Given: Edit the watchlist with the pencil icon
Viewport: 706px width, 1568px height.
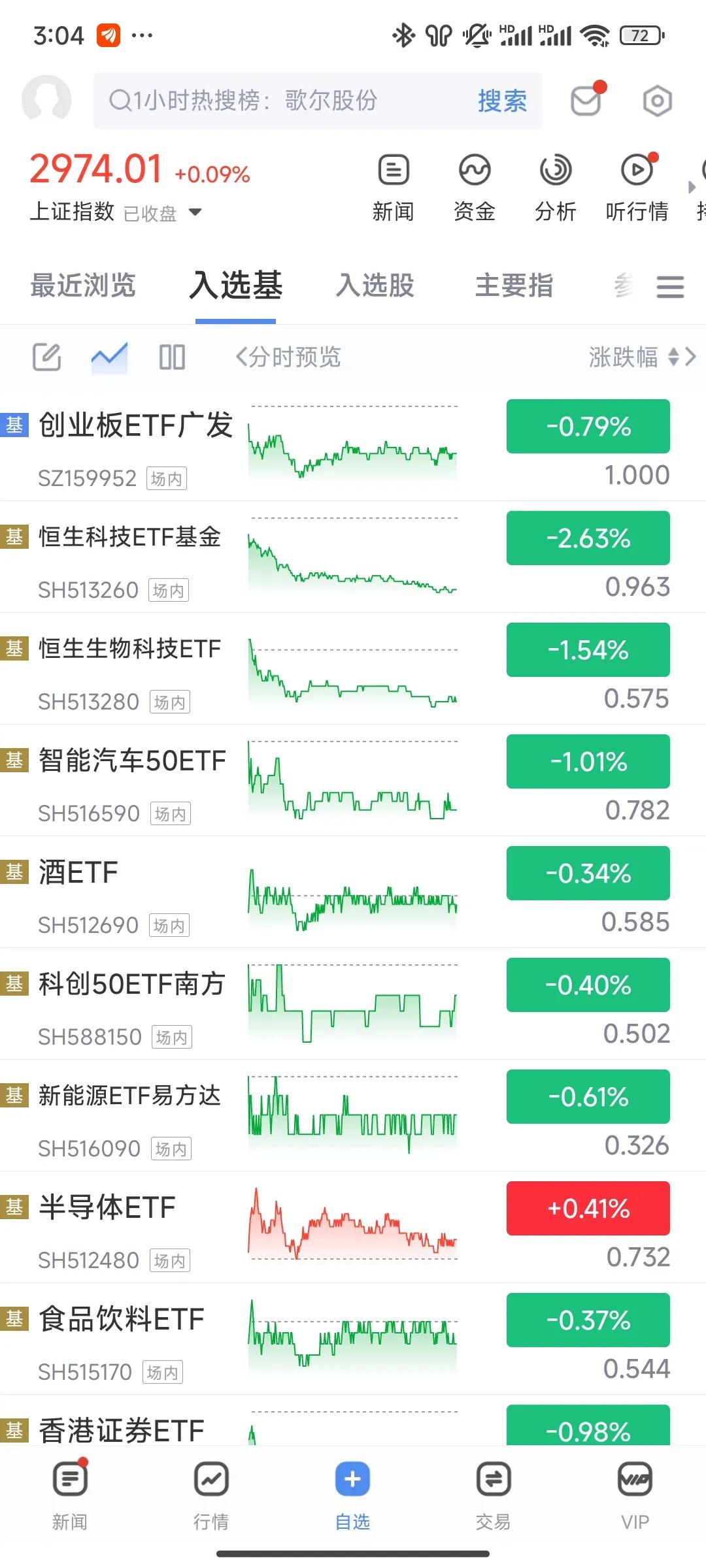Looking at the screenshot, I should (47, 357).
